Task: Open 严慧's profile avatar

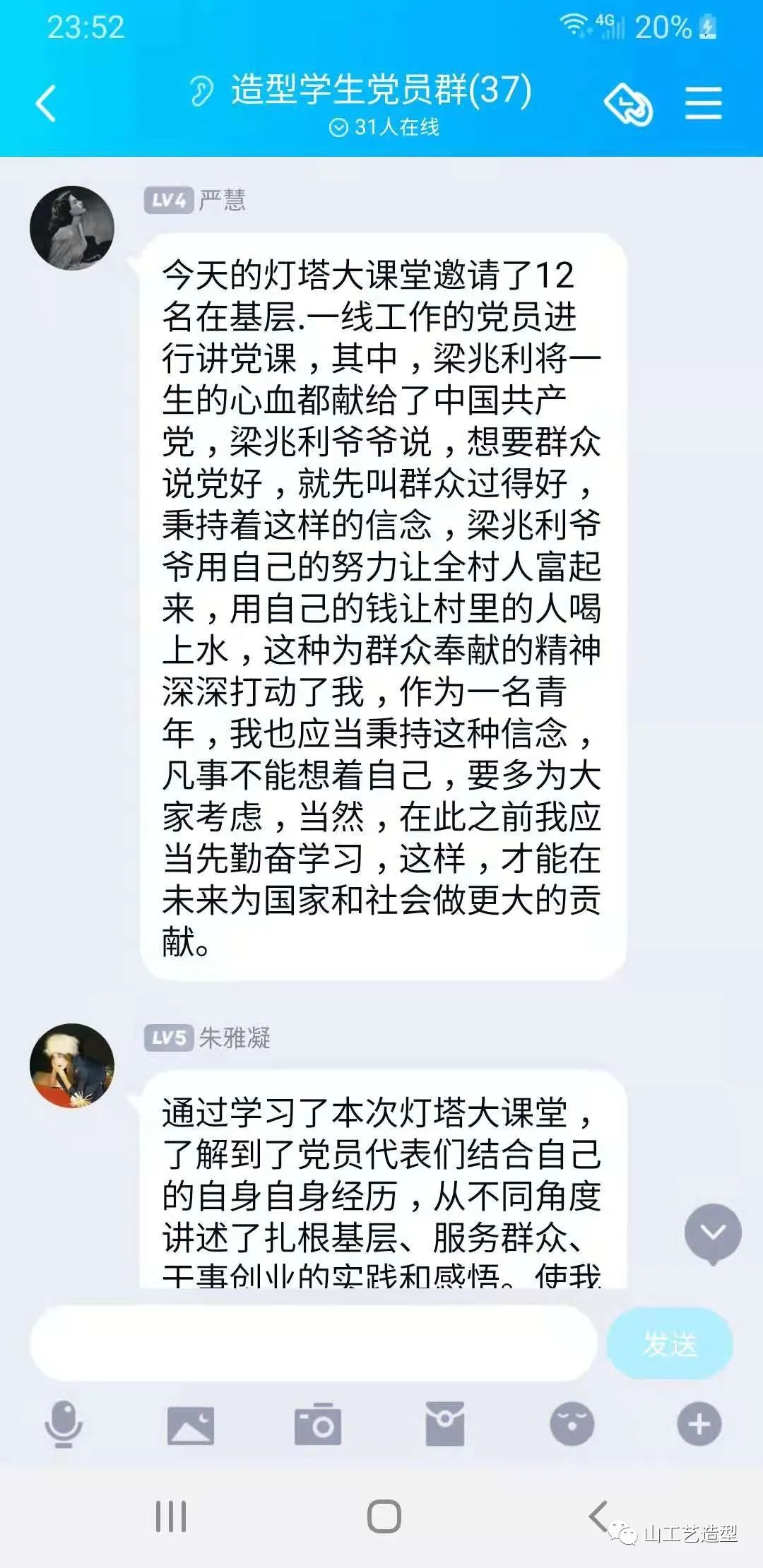Action: (x=72, y=228)
